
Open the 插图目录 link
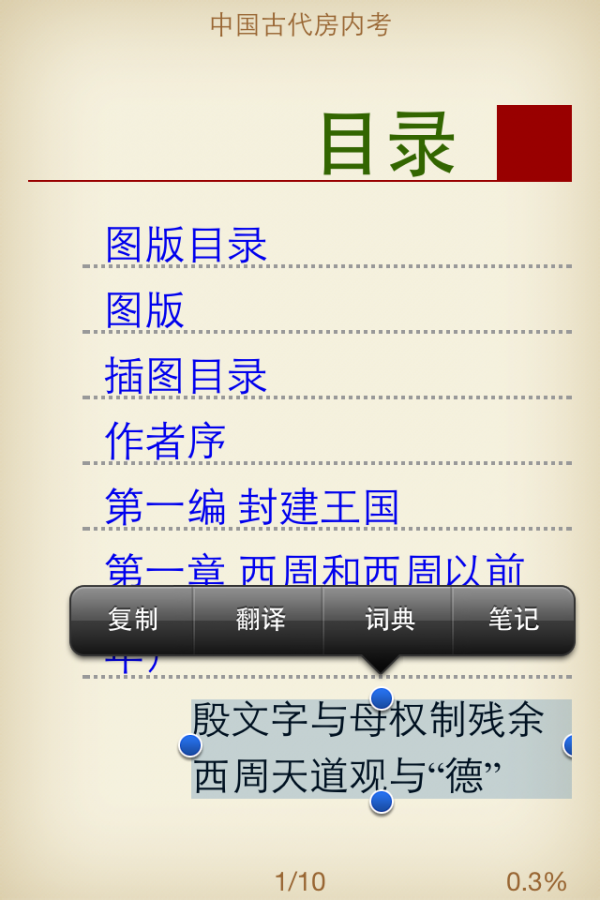[x=186, y=376]
